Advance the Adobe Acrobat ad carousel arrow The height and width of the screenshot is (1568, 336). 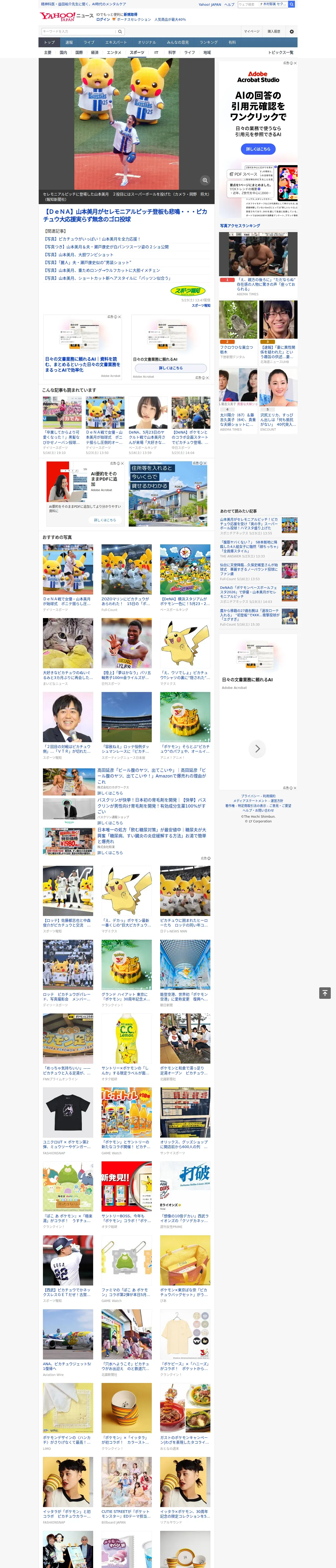[x=257, y=749]
